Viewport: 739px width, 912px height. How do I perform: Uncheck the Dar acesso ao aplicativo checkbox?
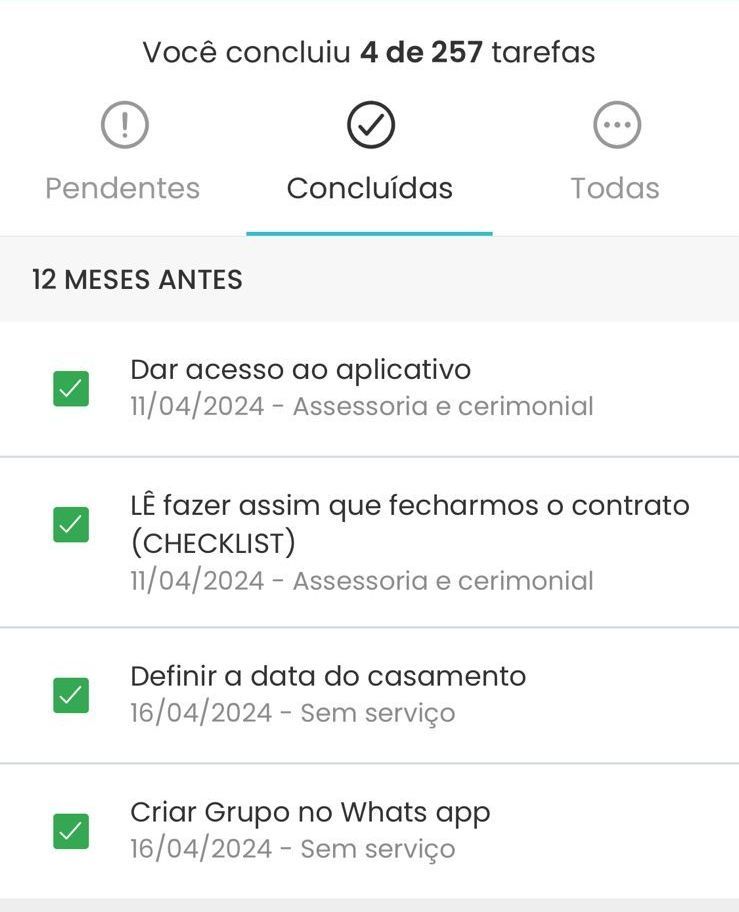pos(71,388)
